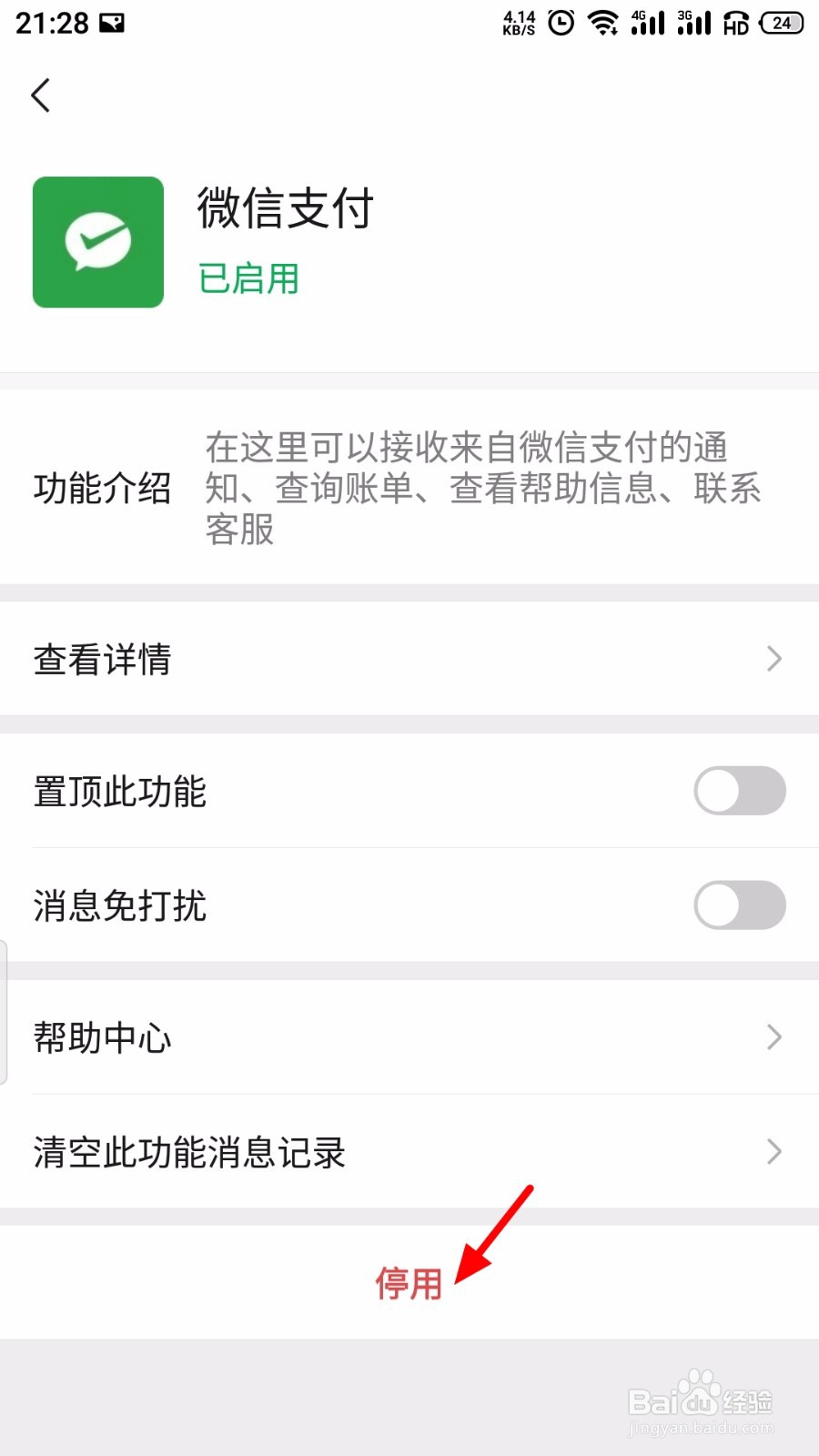
Task: Tap the Wi-Fi icon in the status bar
Action: (603, 23)
